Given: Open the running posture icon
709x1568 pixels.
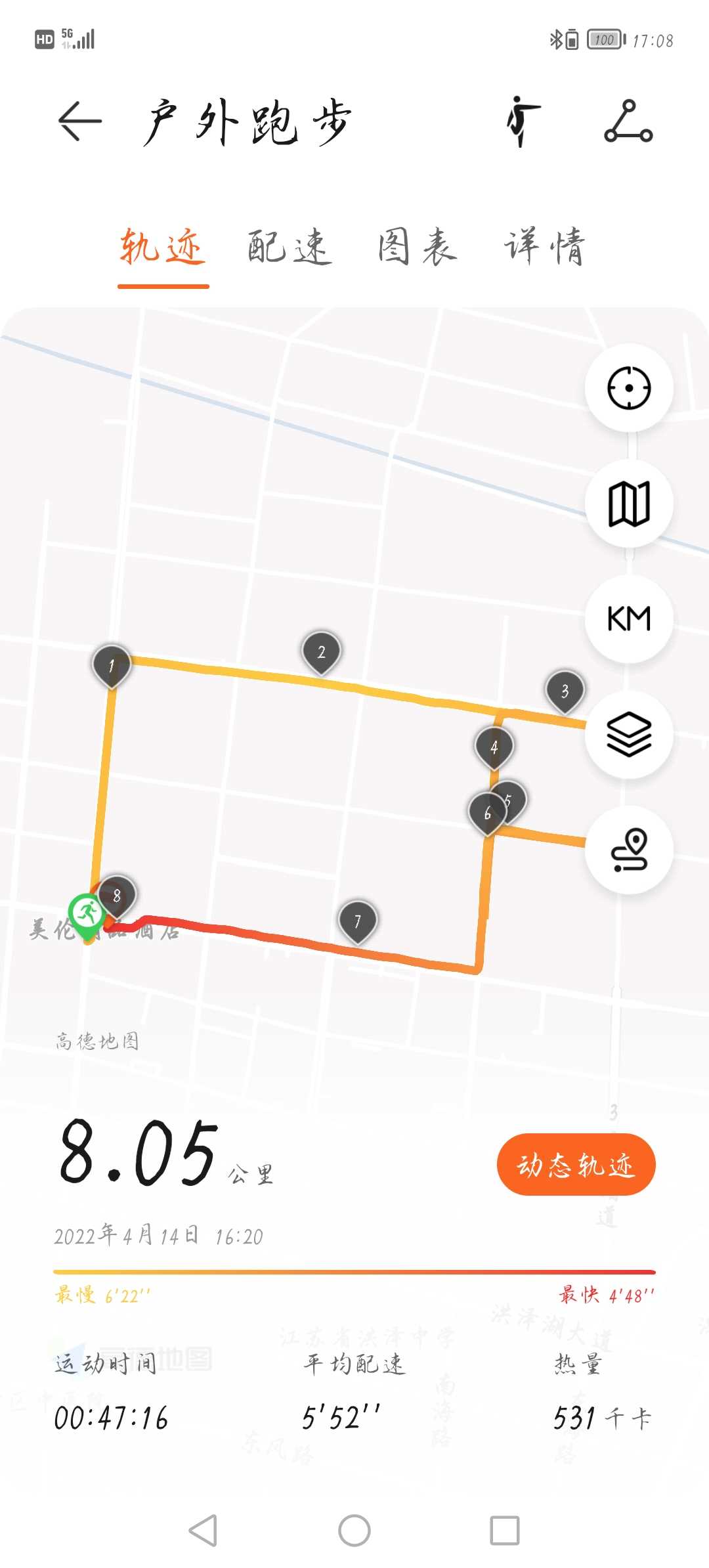Looking at the screenshot, I should pos(523,121).
